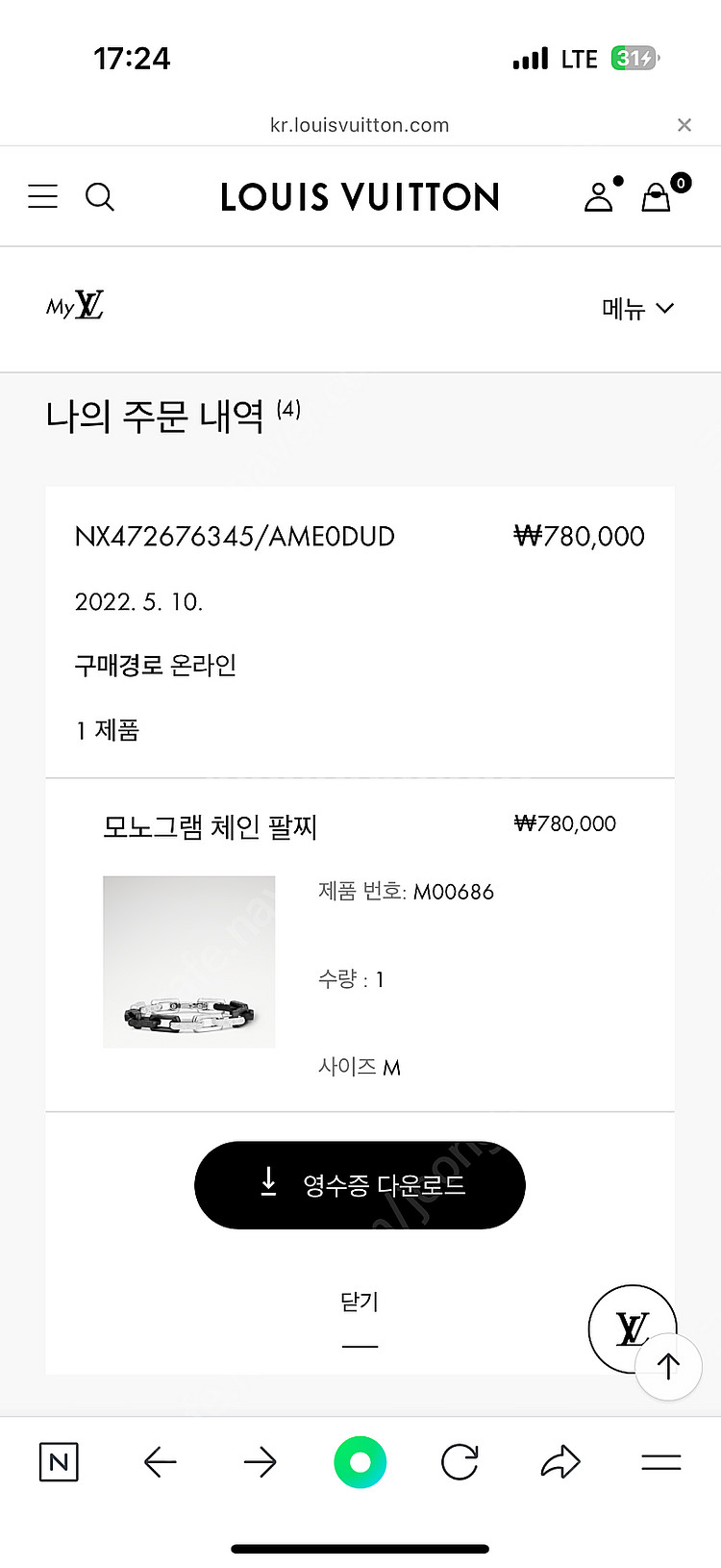Viewport: 721px width, 1568px height.
Task: Open the account profile icon
Action: pyautogui.click(x=599, y=196)
